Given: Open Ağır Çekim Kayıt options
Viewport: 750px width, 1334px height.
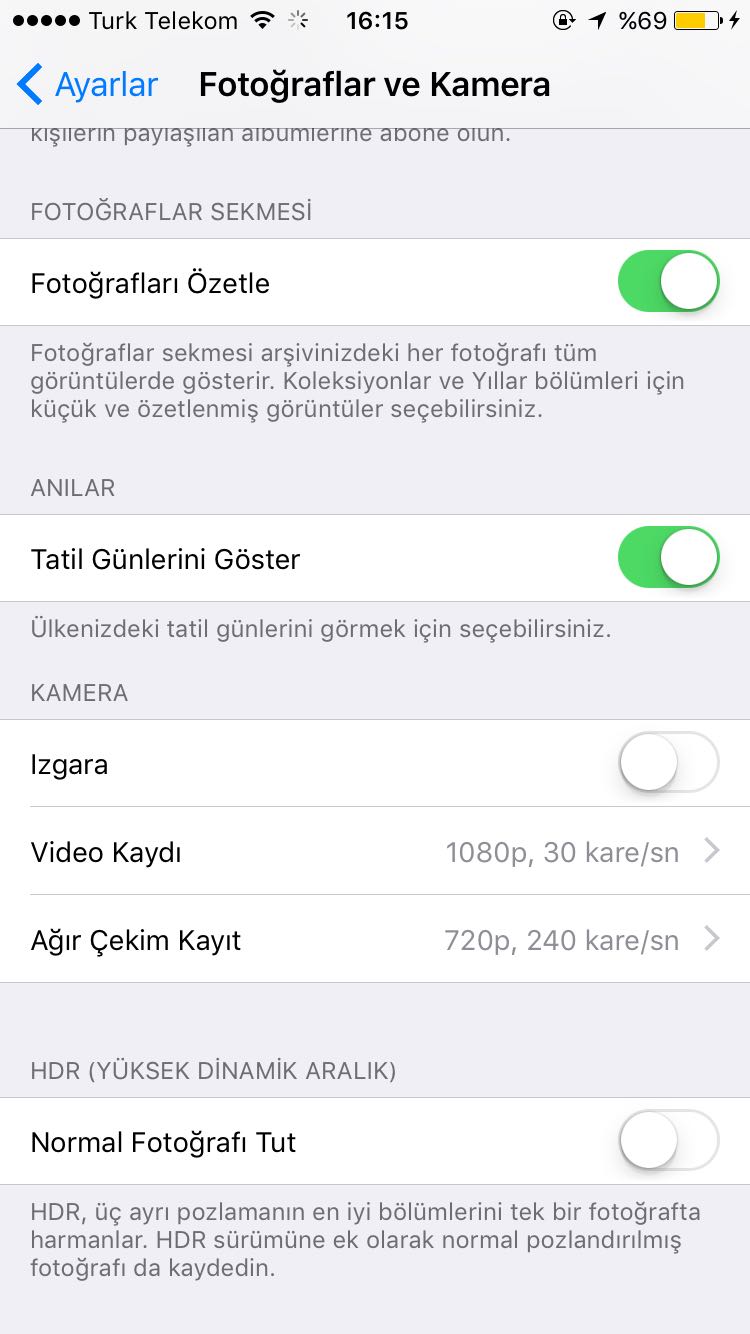Looking at the screenshot, I should 375,940.
